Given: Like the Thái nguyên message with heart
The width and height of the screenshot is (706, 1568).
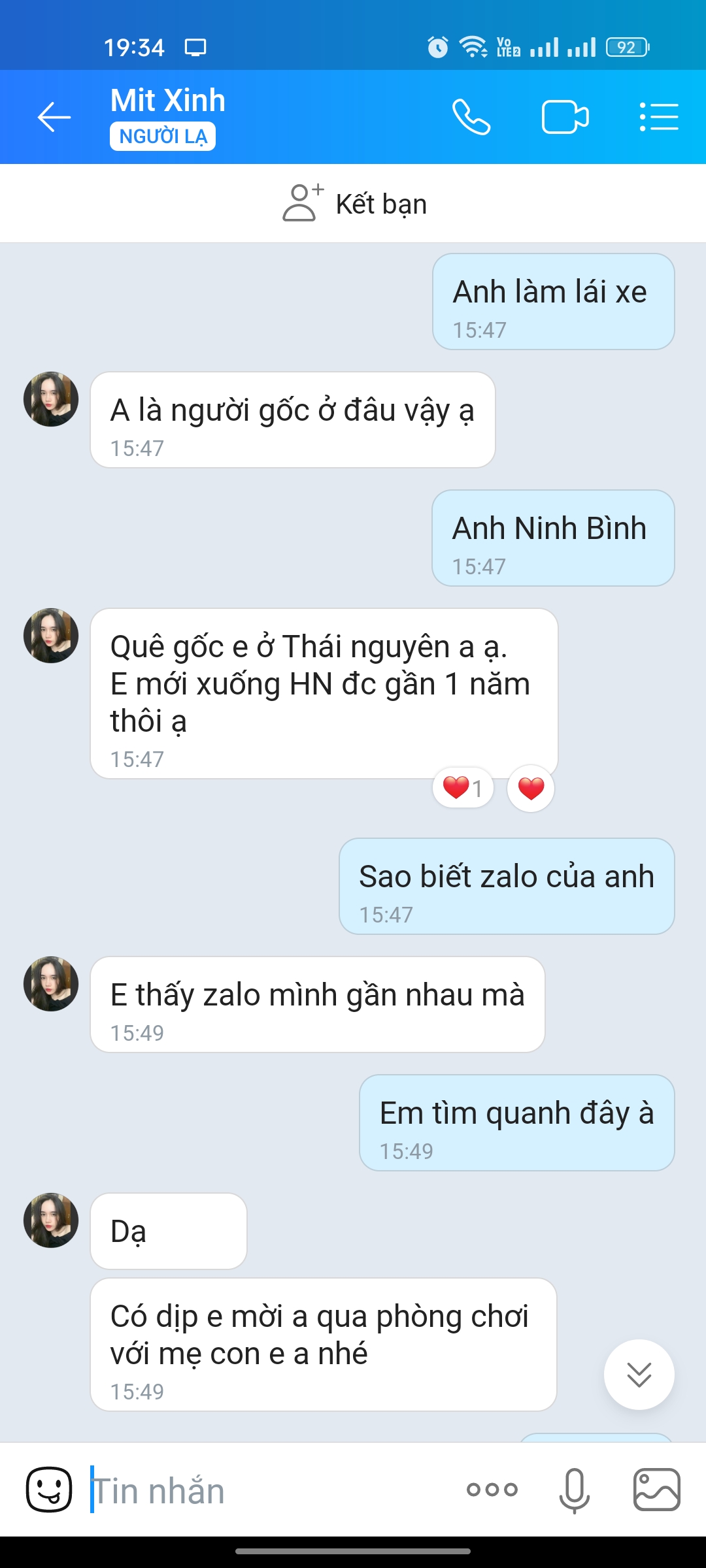Looking at the screenshot, I should click(x=531, y=789).
